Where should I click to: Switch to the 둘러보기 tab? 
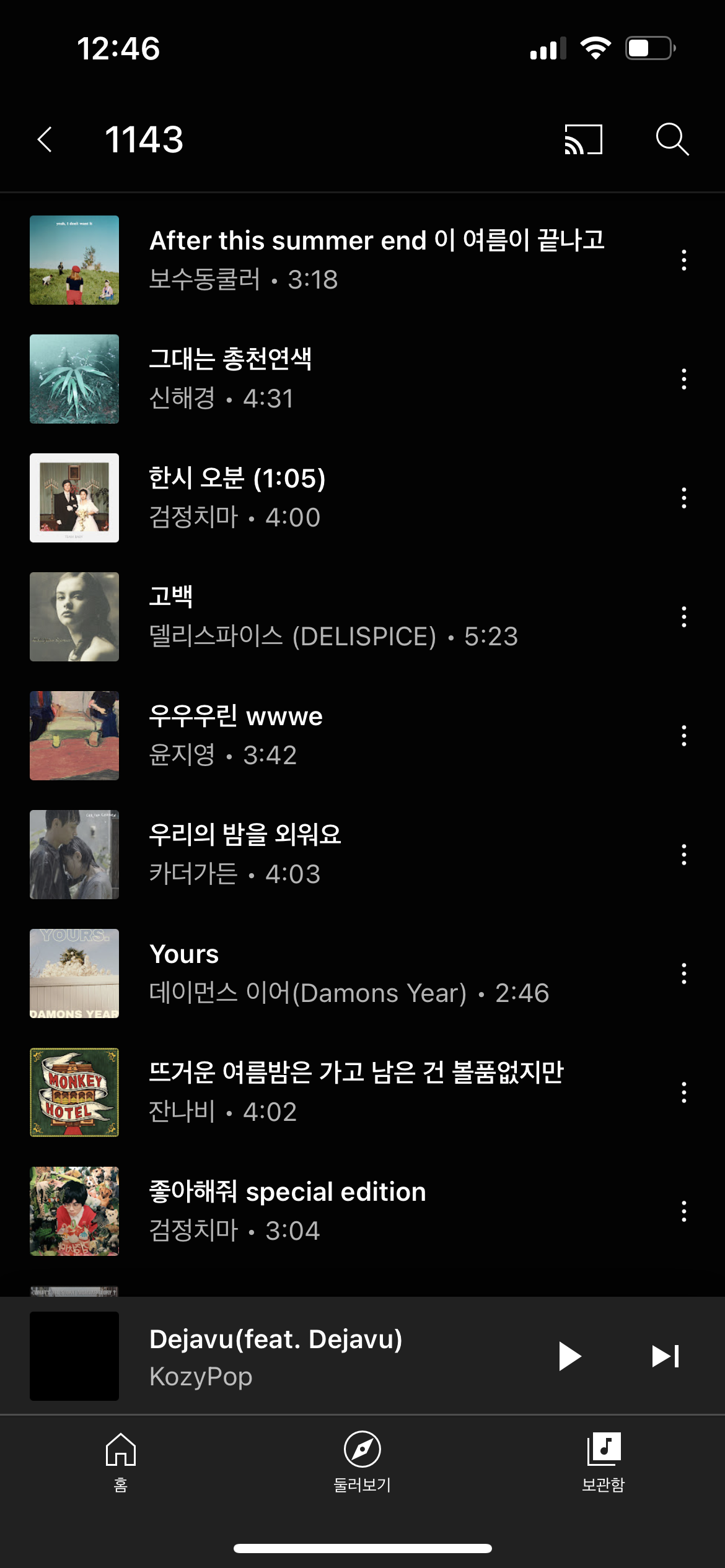[x=362, y=1461]
